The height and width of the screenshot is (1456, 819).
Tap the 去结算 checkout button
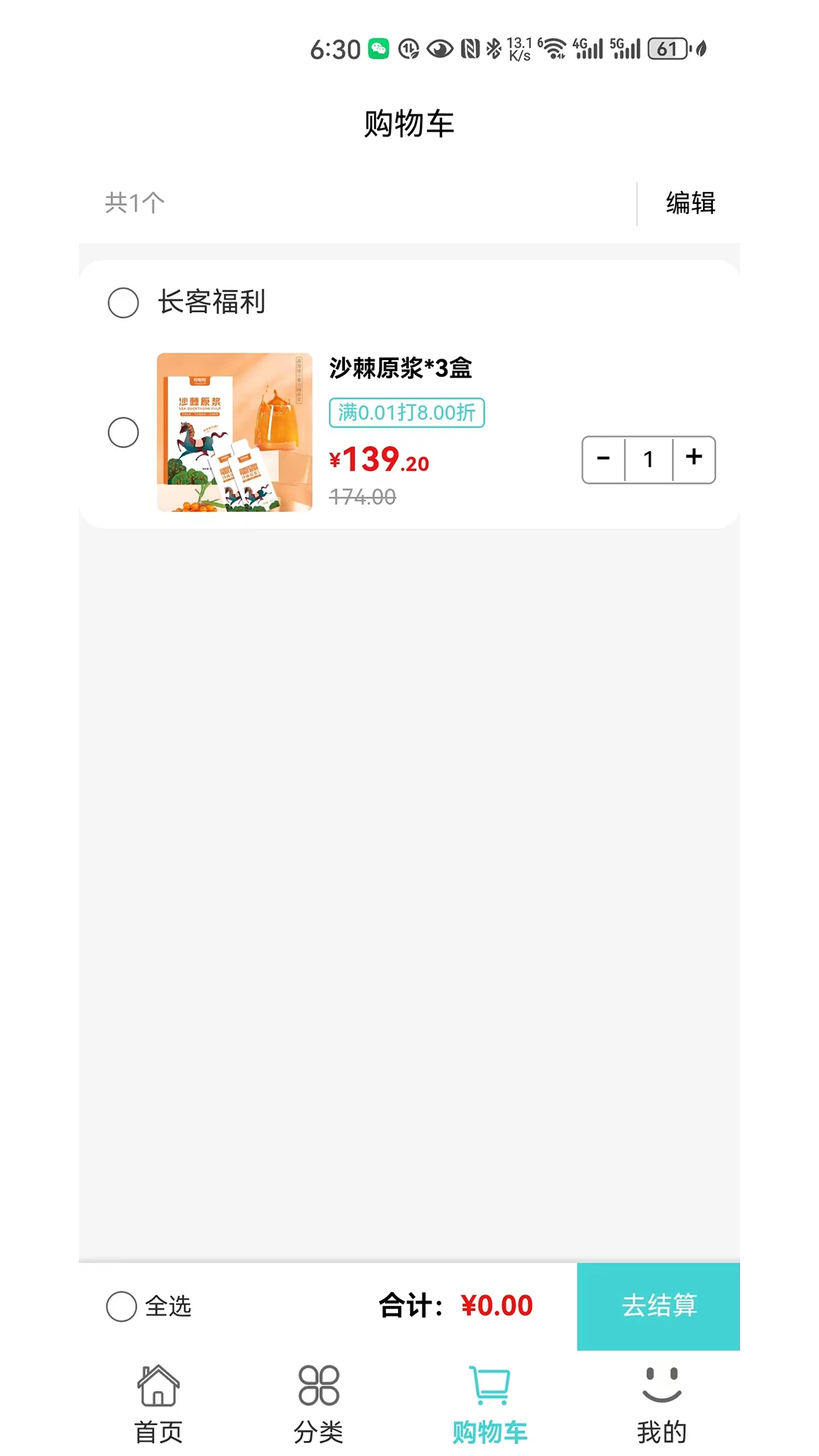pos(658,1307)
